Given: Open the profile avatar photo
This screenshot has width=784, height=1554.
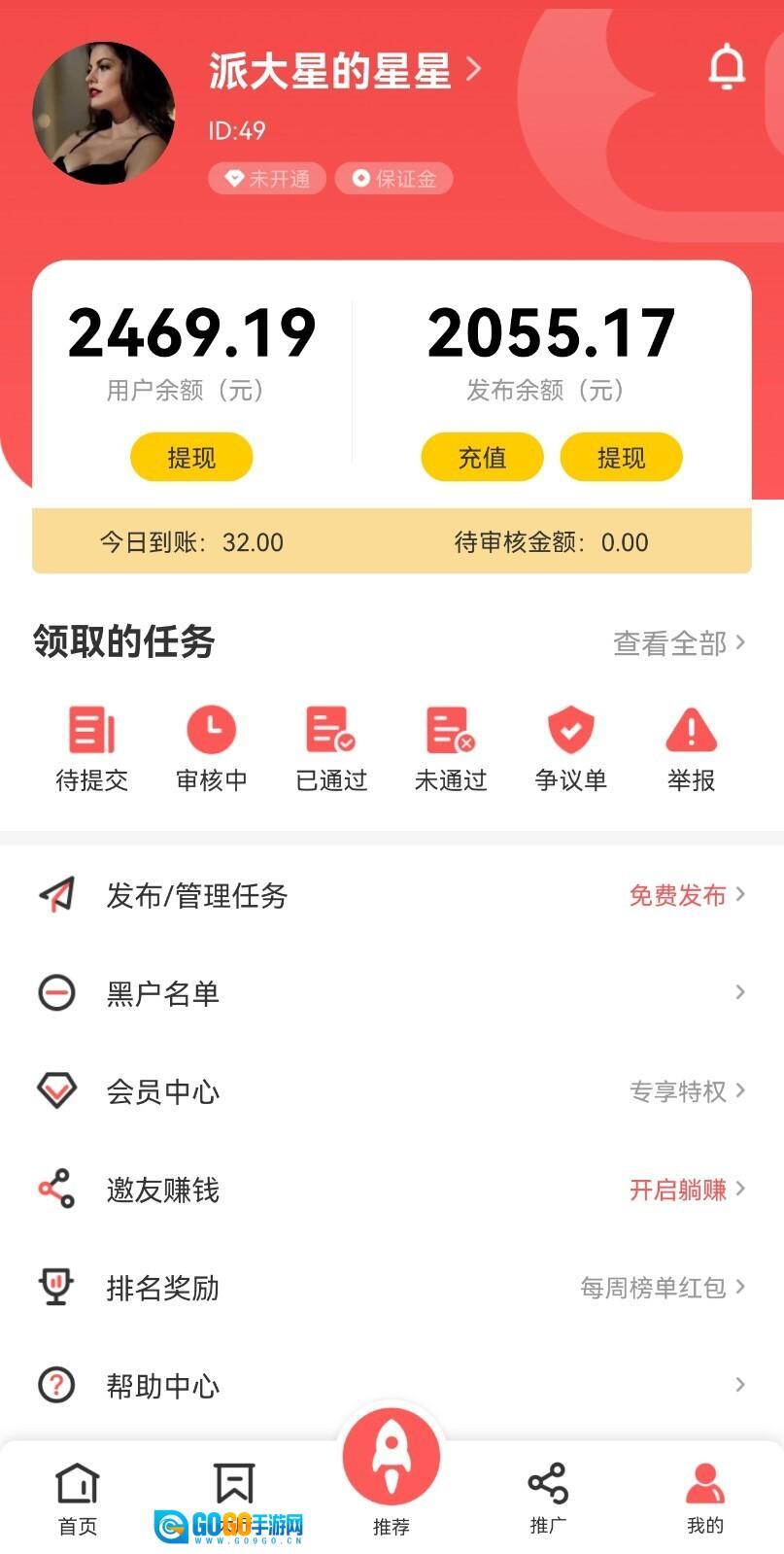Looking at the screenshot, I should pos(106,112).
